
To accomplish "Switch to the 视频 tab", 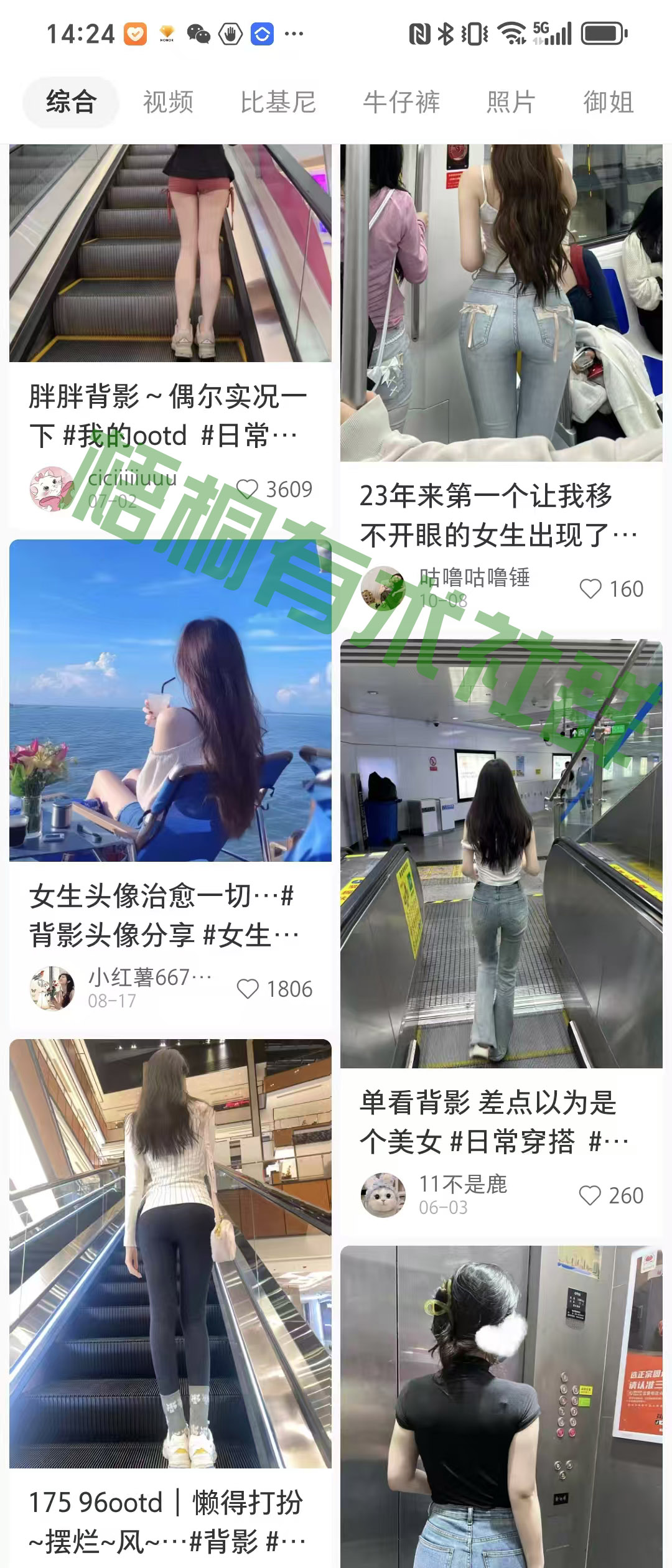I will pos(168,102).
